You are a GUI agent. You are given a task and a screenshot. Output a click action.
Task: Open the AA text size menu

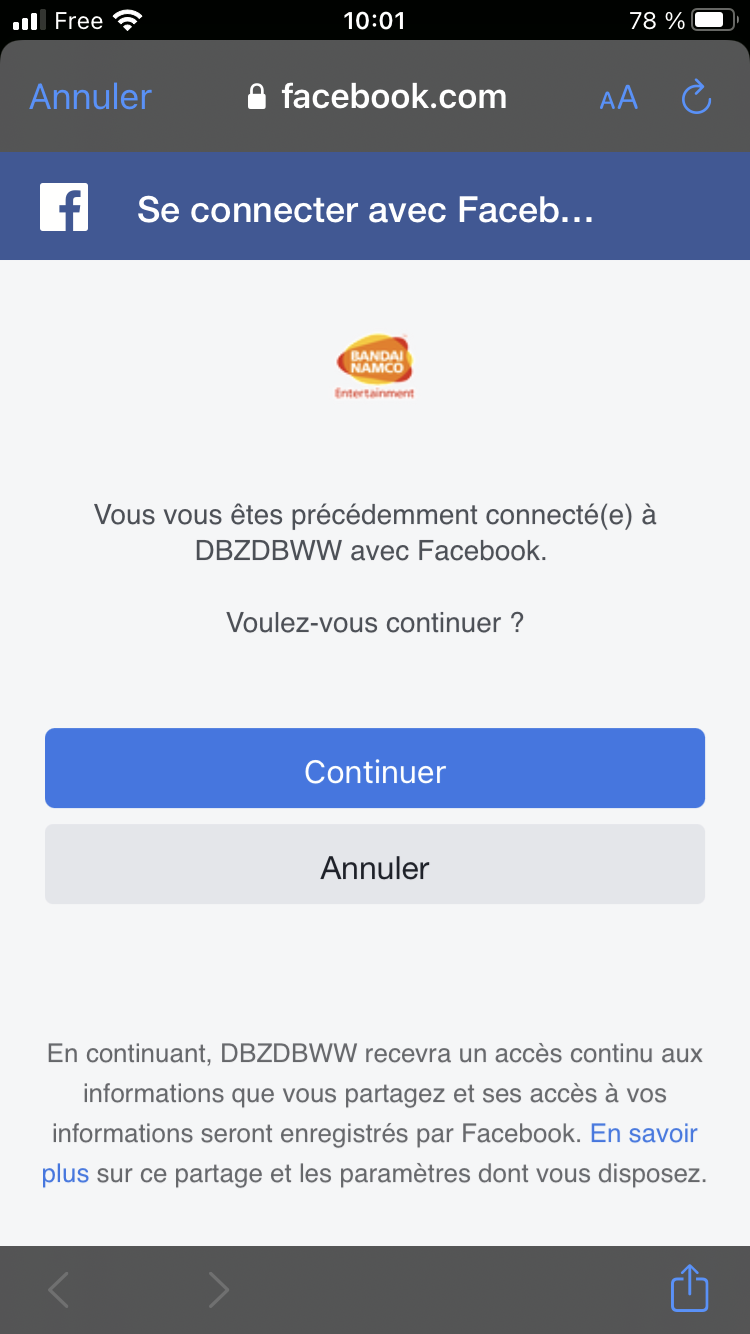coord(618,98)
